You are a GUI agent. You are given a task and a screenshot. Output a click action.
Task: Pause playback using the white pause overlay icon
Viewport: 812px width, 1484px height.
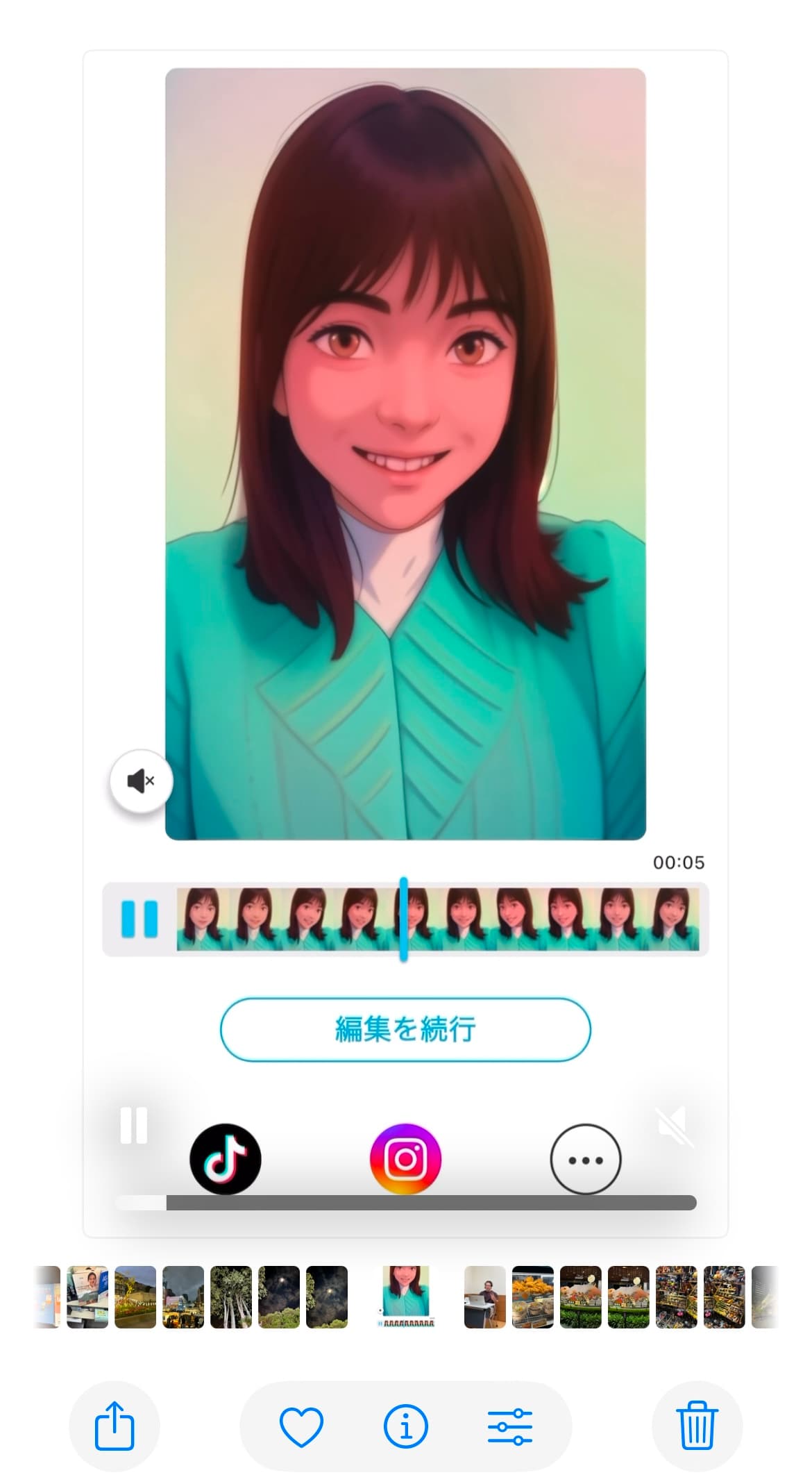(x=133, y=1125)
